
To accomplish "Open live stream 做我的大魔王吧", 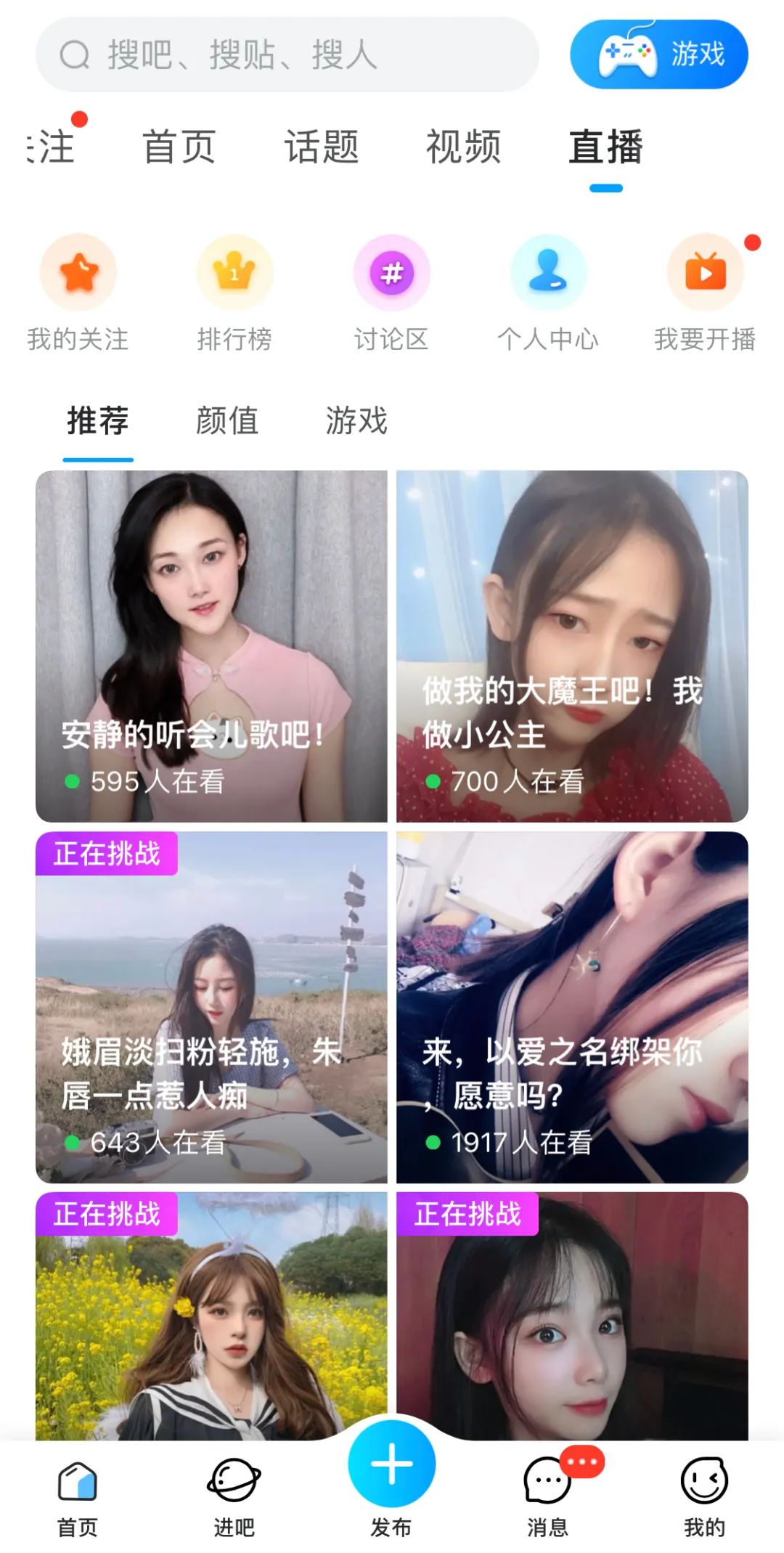I will point(572,646).
